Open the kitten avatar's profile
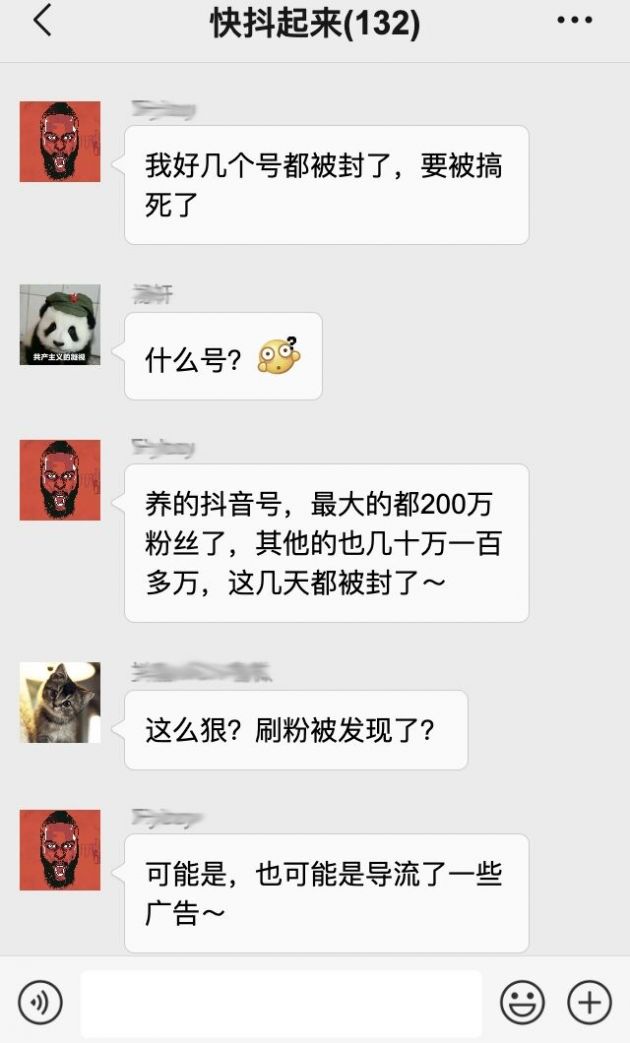630x1043 pixels. pyautogui.click(x=60, y=702)
